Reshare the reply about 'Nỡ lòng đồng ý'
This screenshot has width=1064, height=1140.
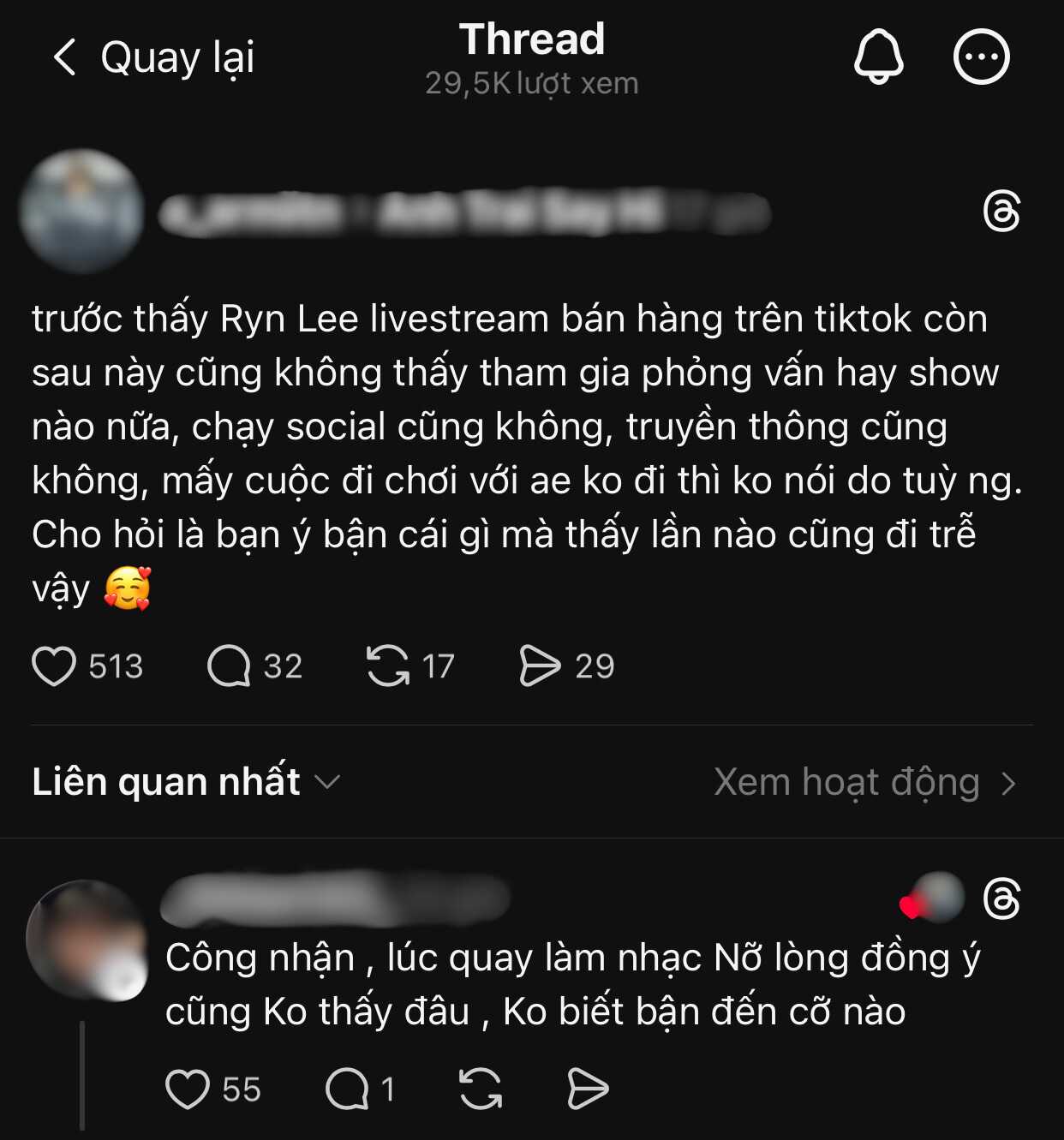[480, 1089]
